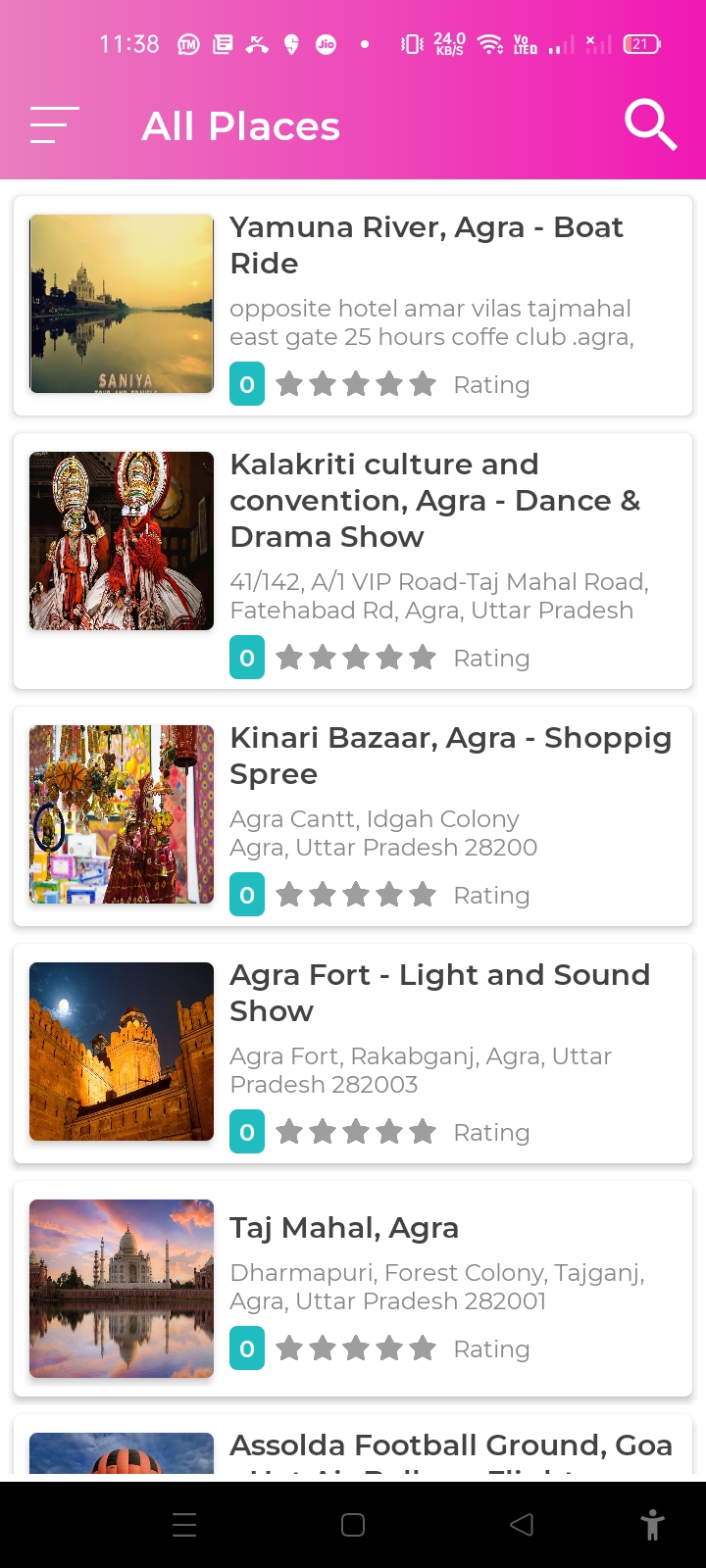Open search for places
The height and width of the screenshot is (1568, 706).
click(650, 125)
